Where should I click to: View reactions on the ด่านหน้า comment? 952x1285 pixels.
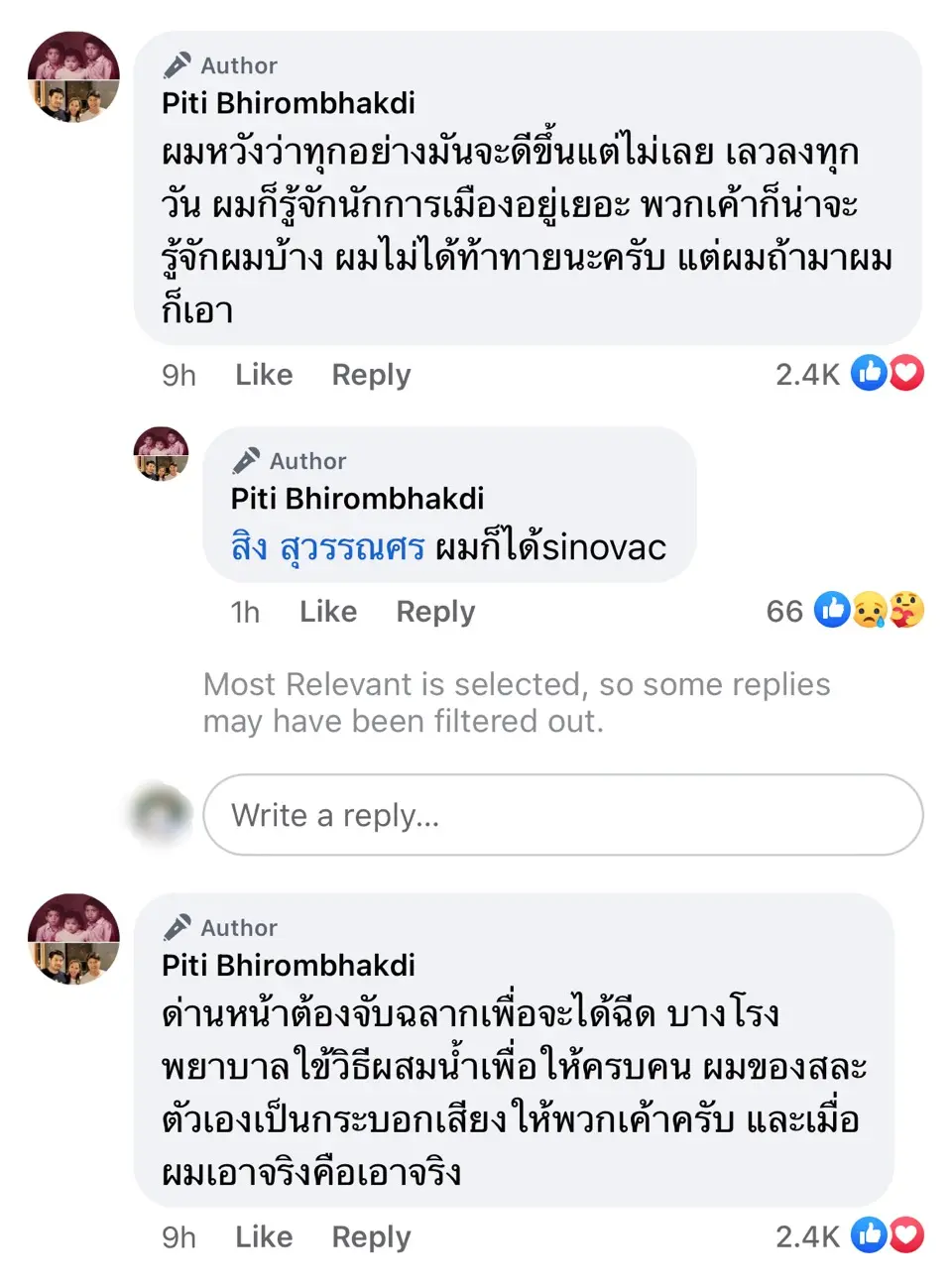(x=850, y=1236)
